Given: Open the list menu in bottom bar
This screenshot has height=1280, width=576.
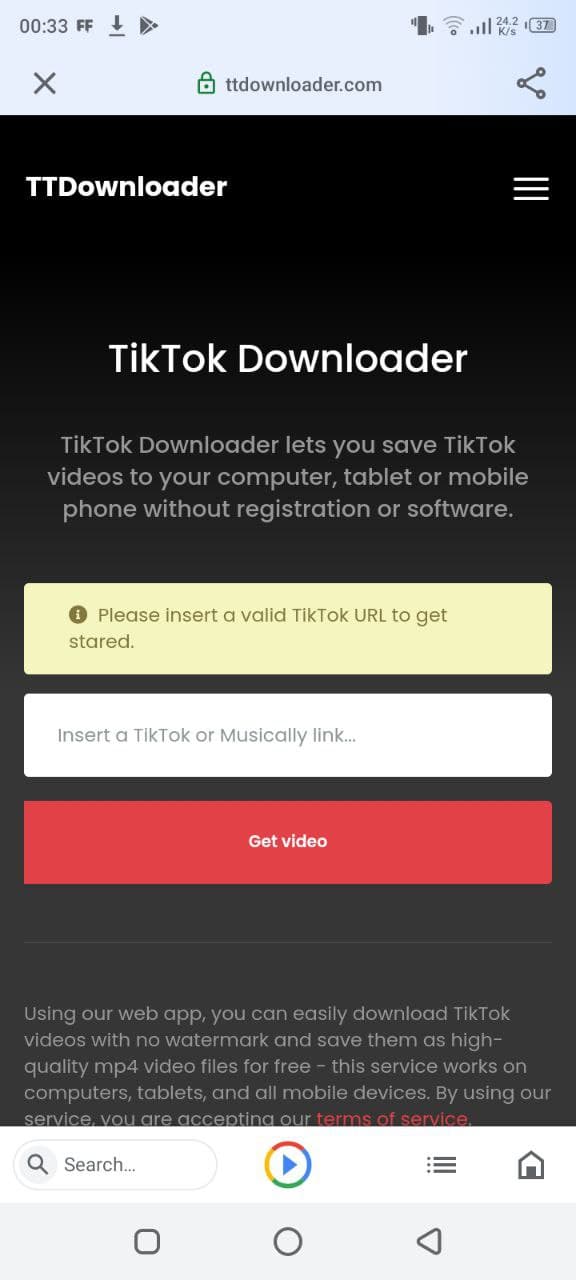Looking at the screenshot, I should click(x=441, y=1165).
